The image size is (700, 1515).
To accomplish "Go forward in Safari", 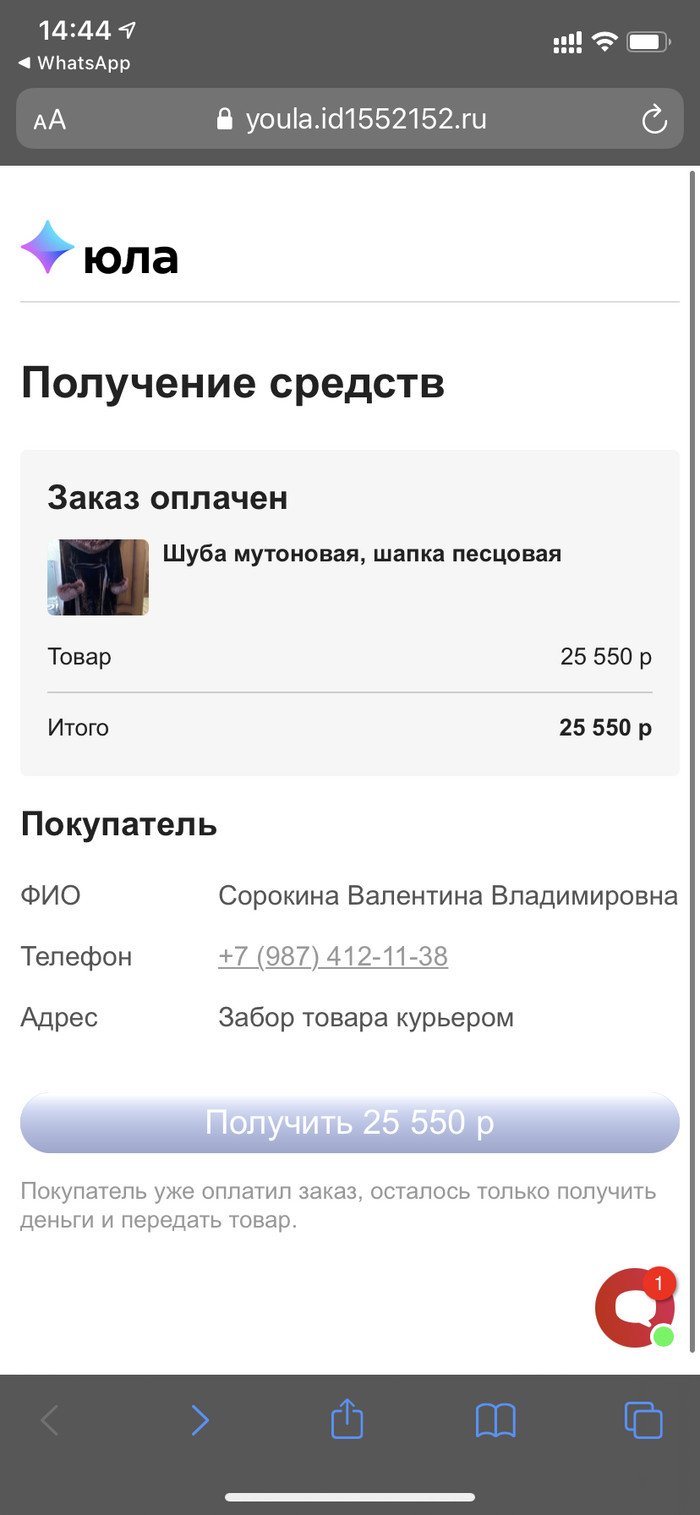I will [x=200, y=1420].
